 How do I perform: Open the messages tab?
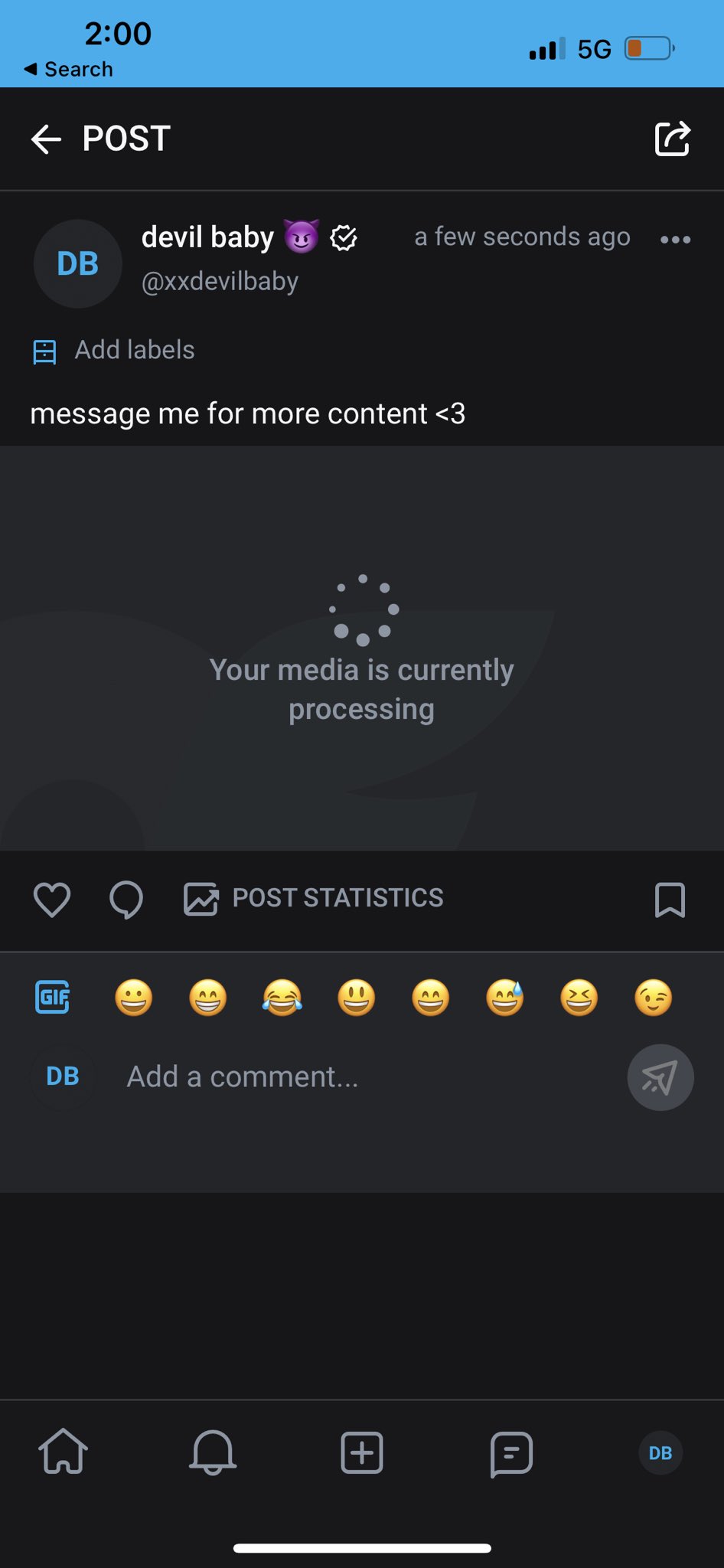click(x=511, y=1453)
